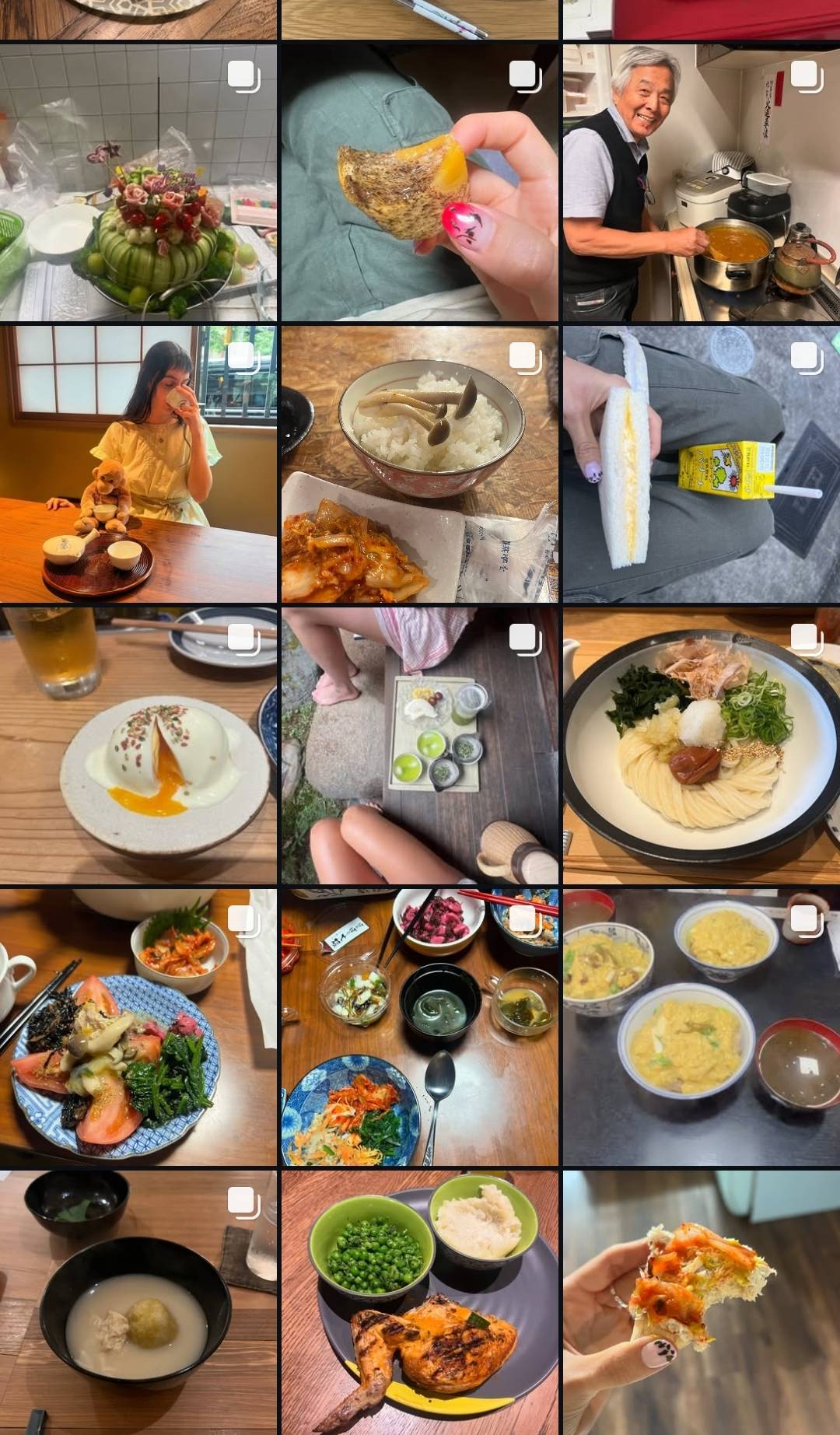Image resolution: width=840 pixels, height=1435 pixels.
Task: Open the side dishes with spoon and seaweed soup post
Action: click(x=419, y=1027)
